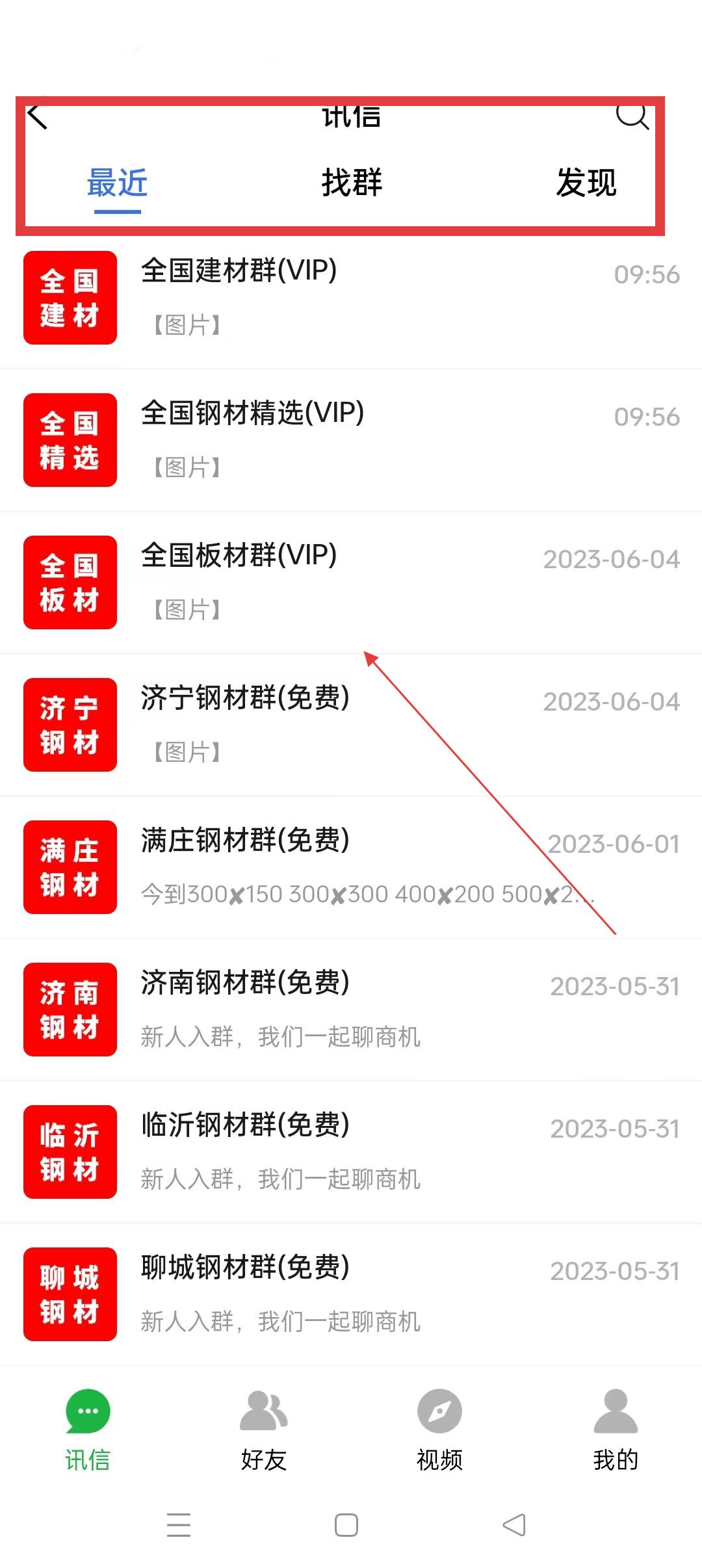This screenshot has height=1568, width=702.
Task: Switch to the 发现 tab
Action: coord(586,183)
